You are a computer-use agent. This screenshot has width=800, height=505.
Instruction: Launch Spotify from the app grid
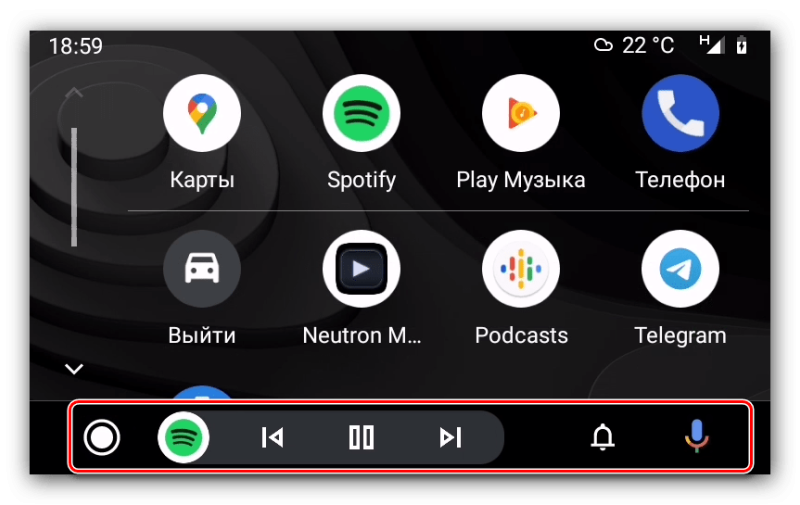[361, 113]
